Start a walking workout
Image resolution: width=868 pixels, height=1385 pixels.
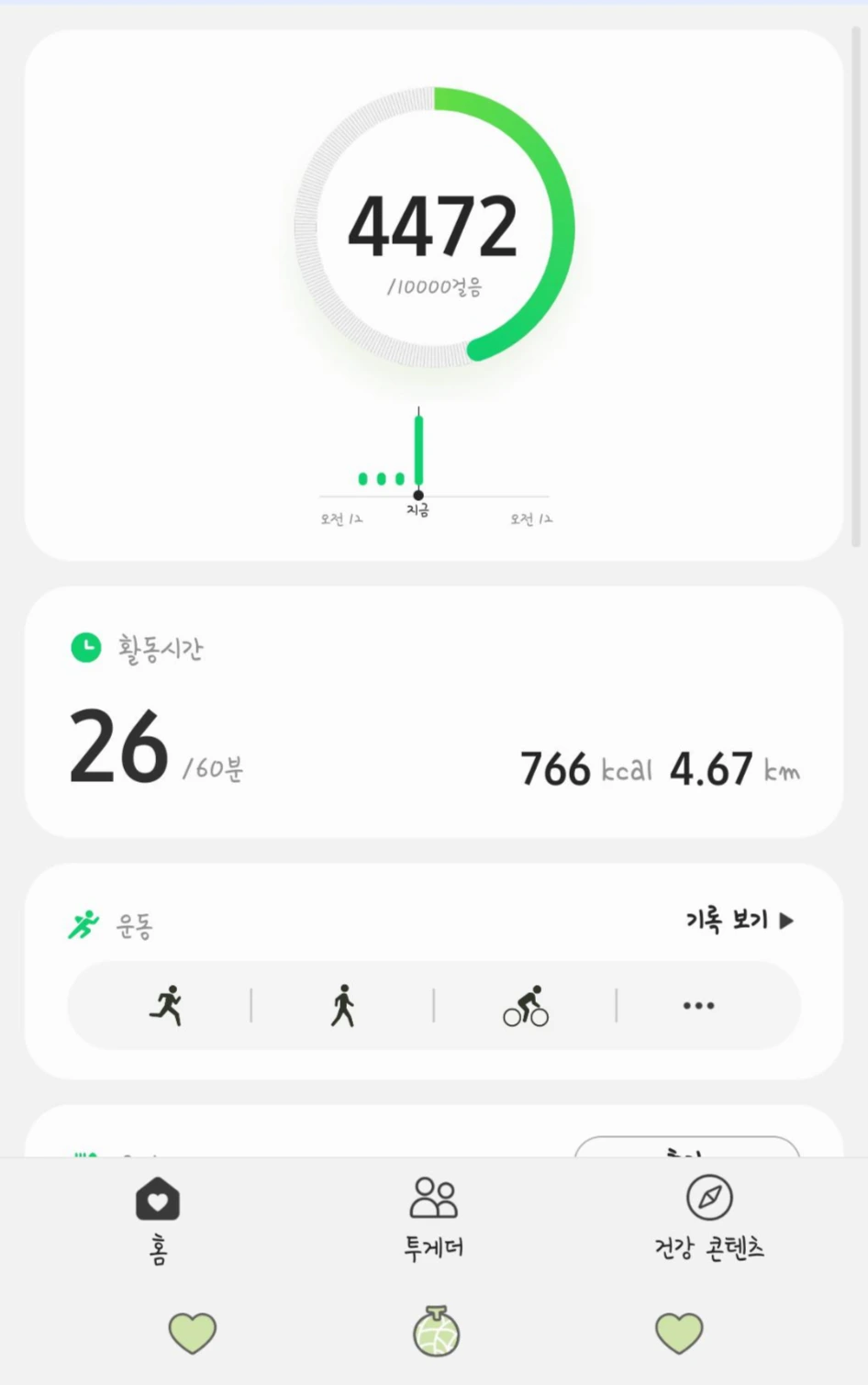coord(343,1006)
